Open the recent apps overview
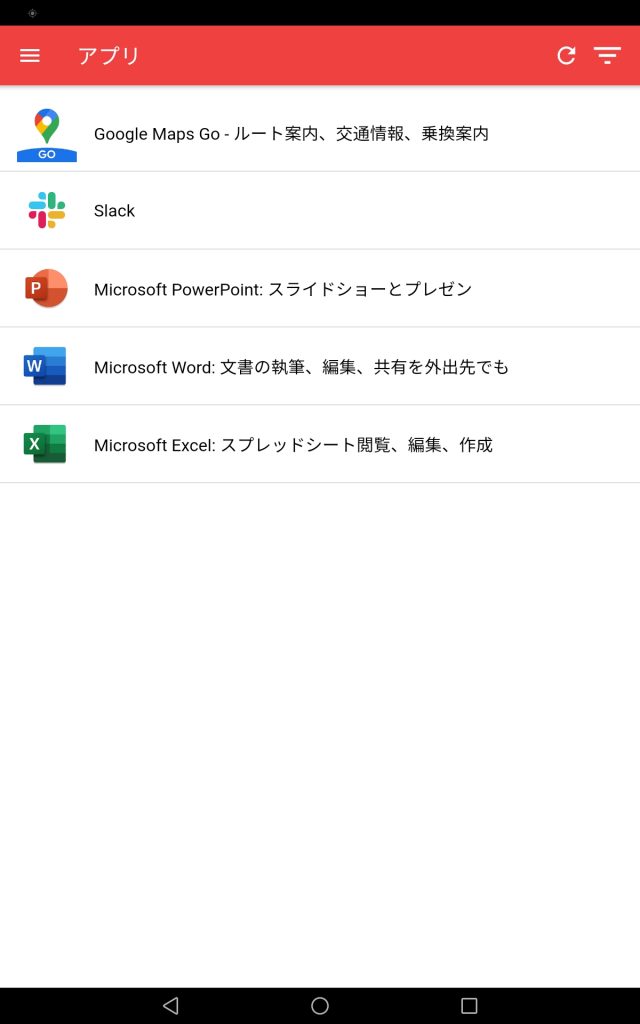The height and width of the screenshot is (1024, 640). [x=469, y=1006]
